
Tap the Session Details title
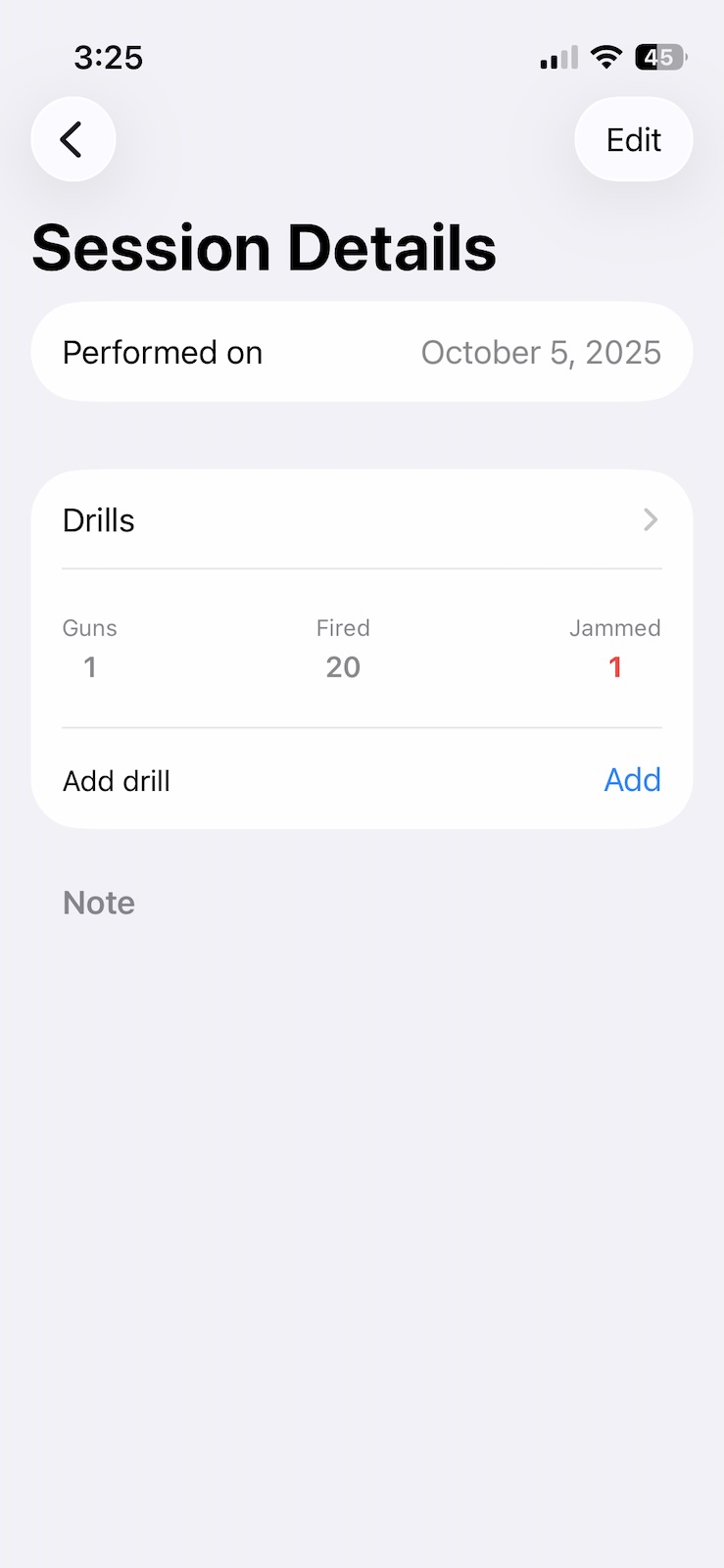265,247
